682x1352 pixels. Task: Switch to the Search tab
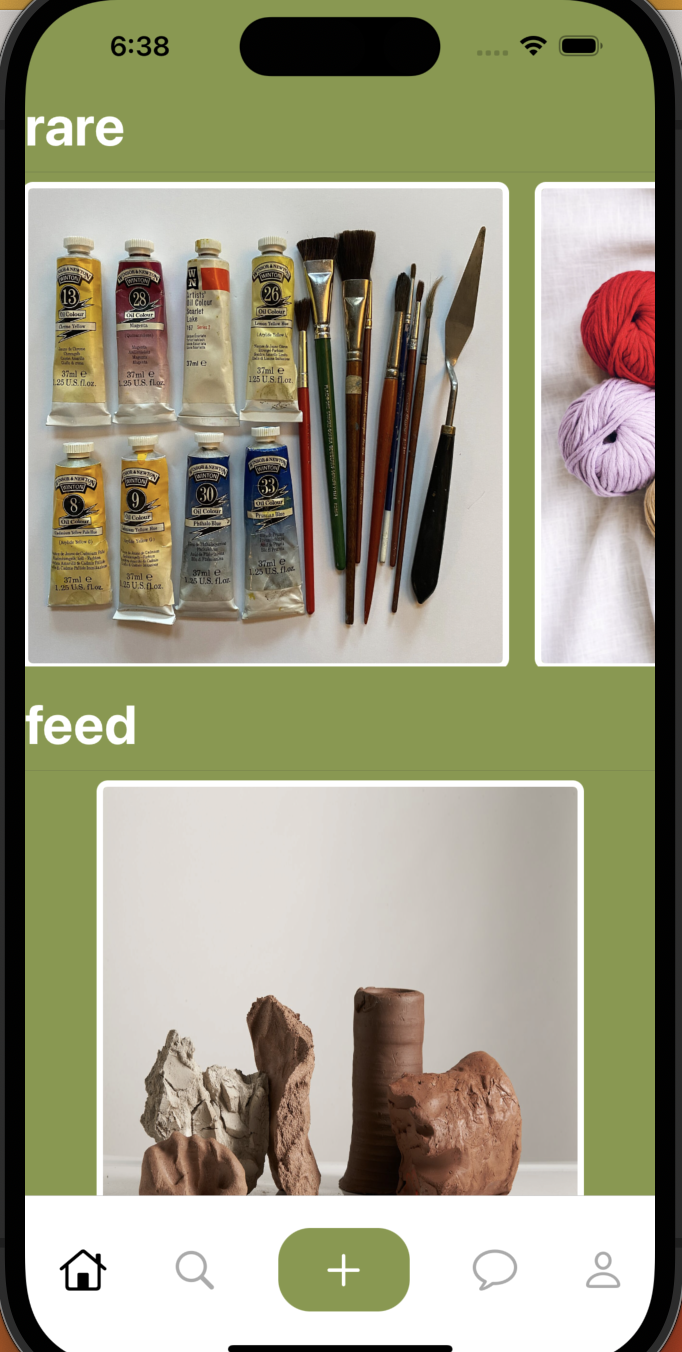(x=194, y=1270)
